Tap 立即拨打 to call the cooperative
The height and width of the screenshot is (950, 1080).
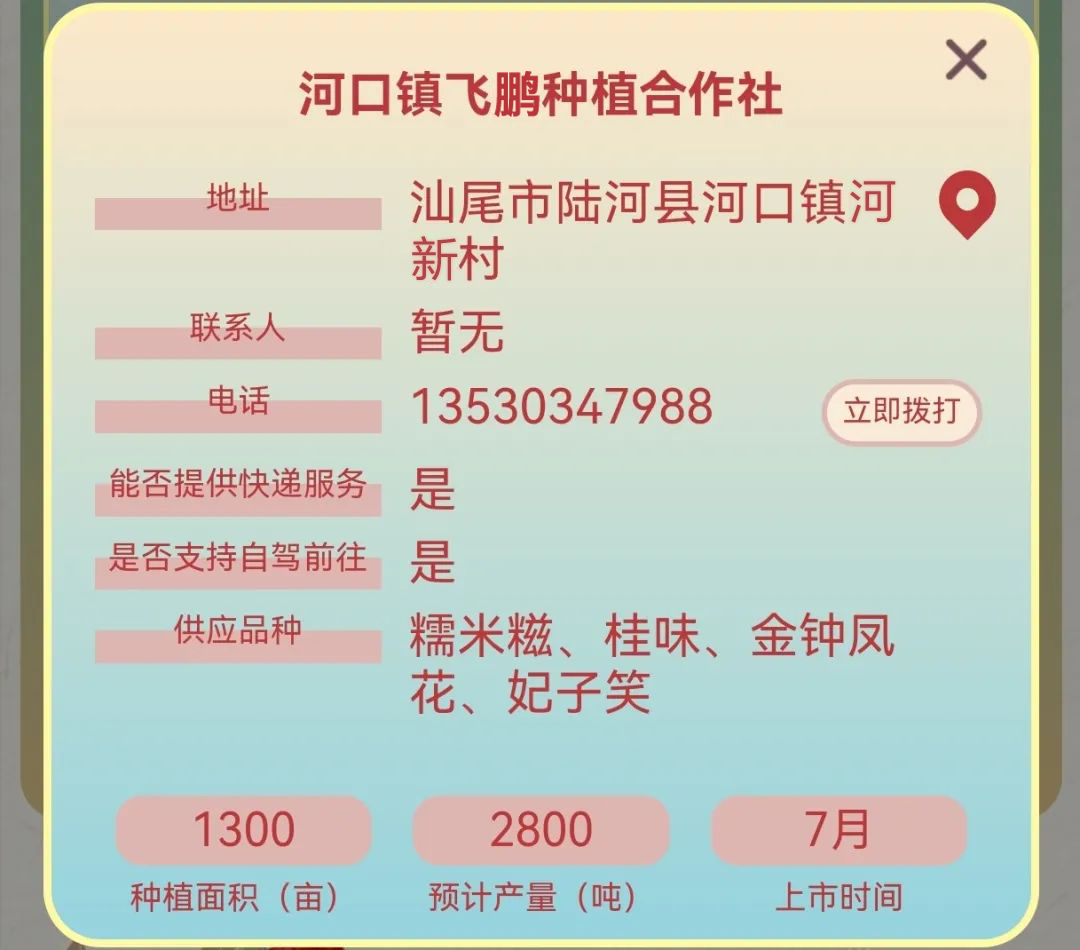coord(901,411)
